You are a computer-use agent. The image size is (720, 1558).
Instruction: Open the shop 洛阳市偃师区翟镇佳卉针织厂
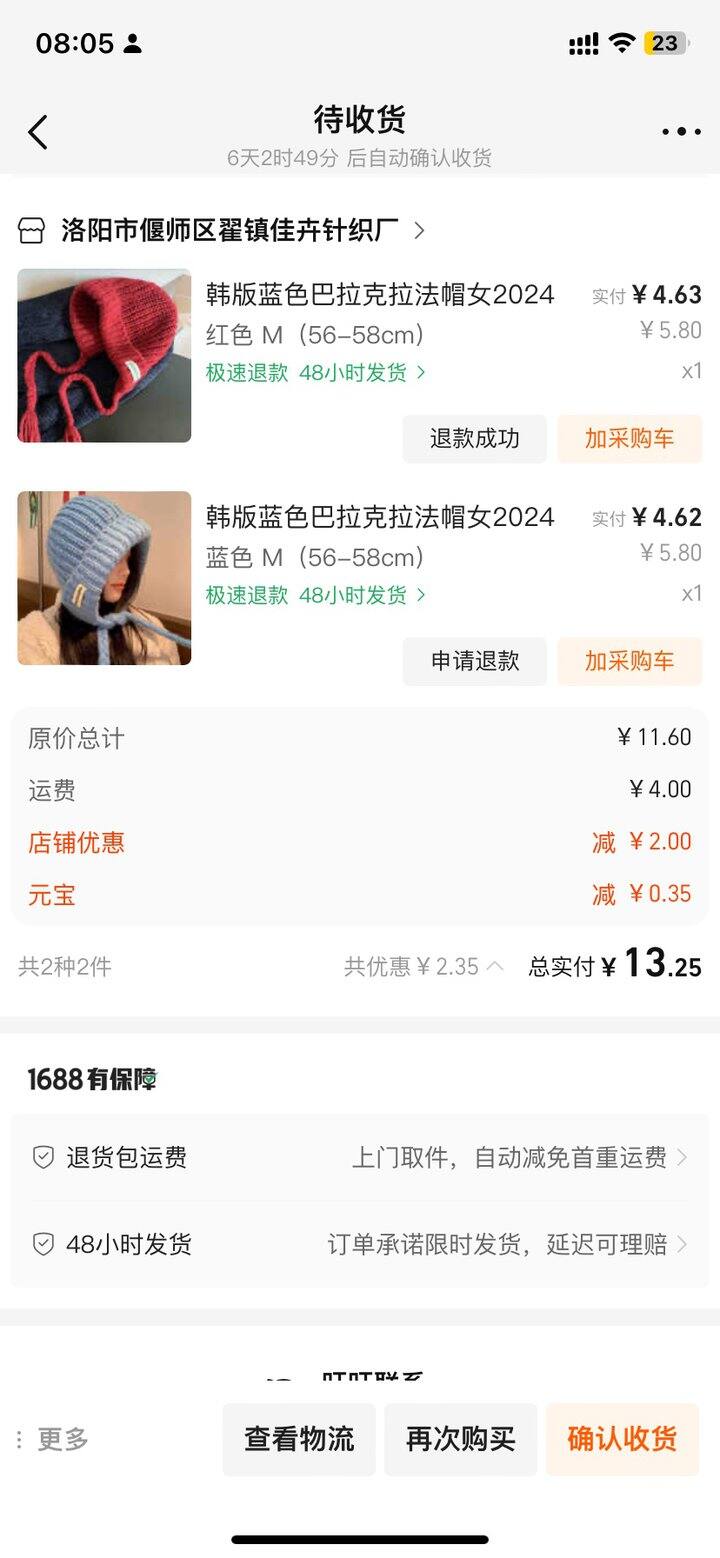(230, 230)
